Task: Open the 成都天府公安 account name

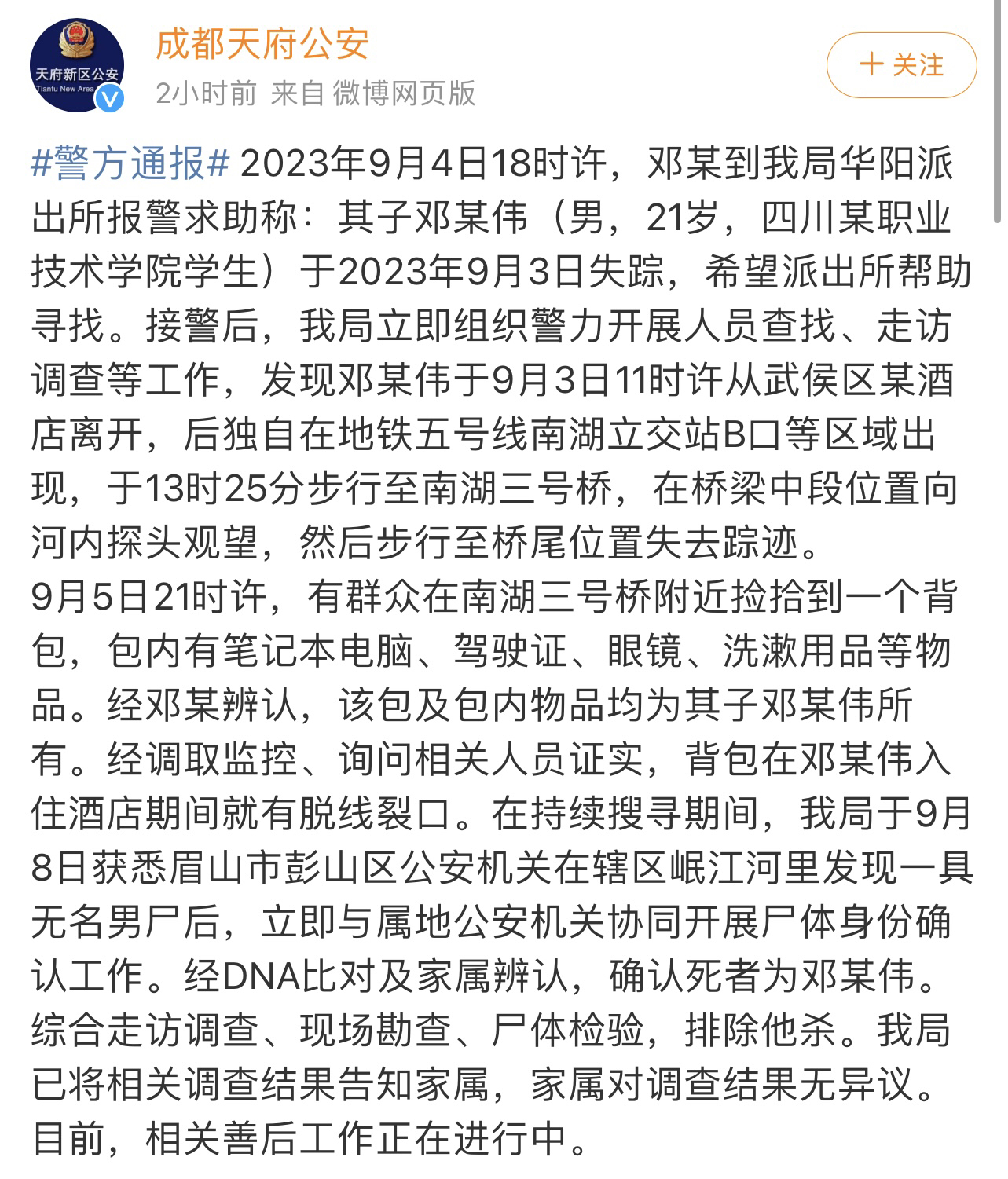Action: [262, 43]
